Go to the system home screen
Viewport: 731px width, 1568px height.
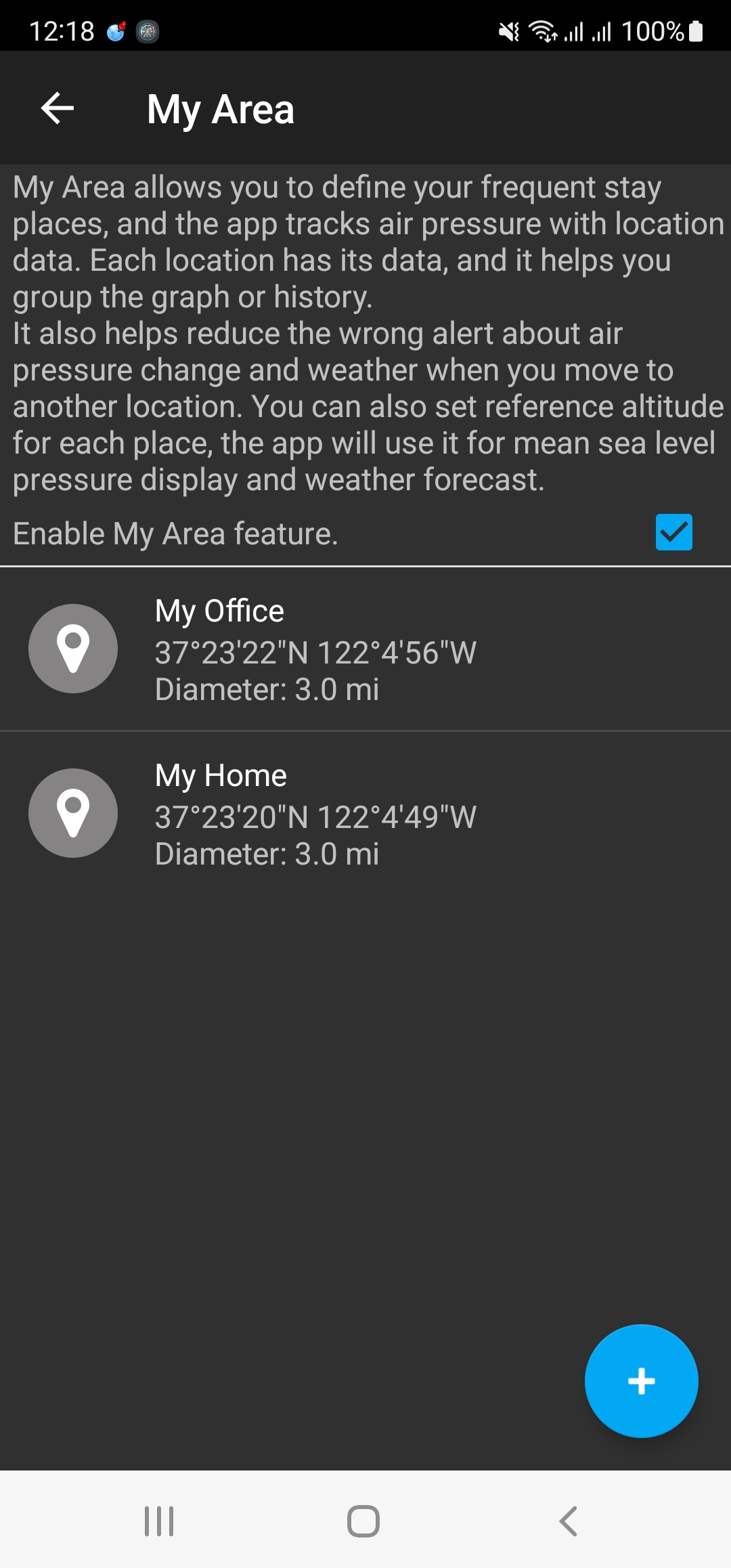[x=363, y=1521]
